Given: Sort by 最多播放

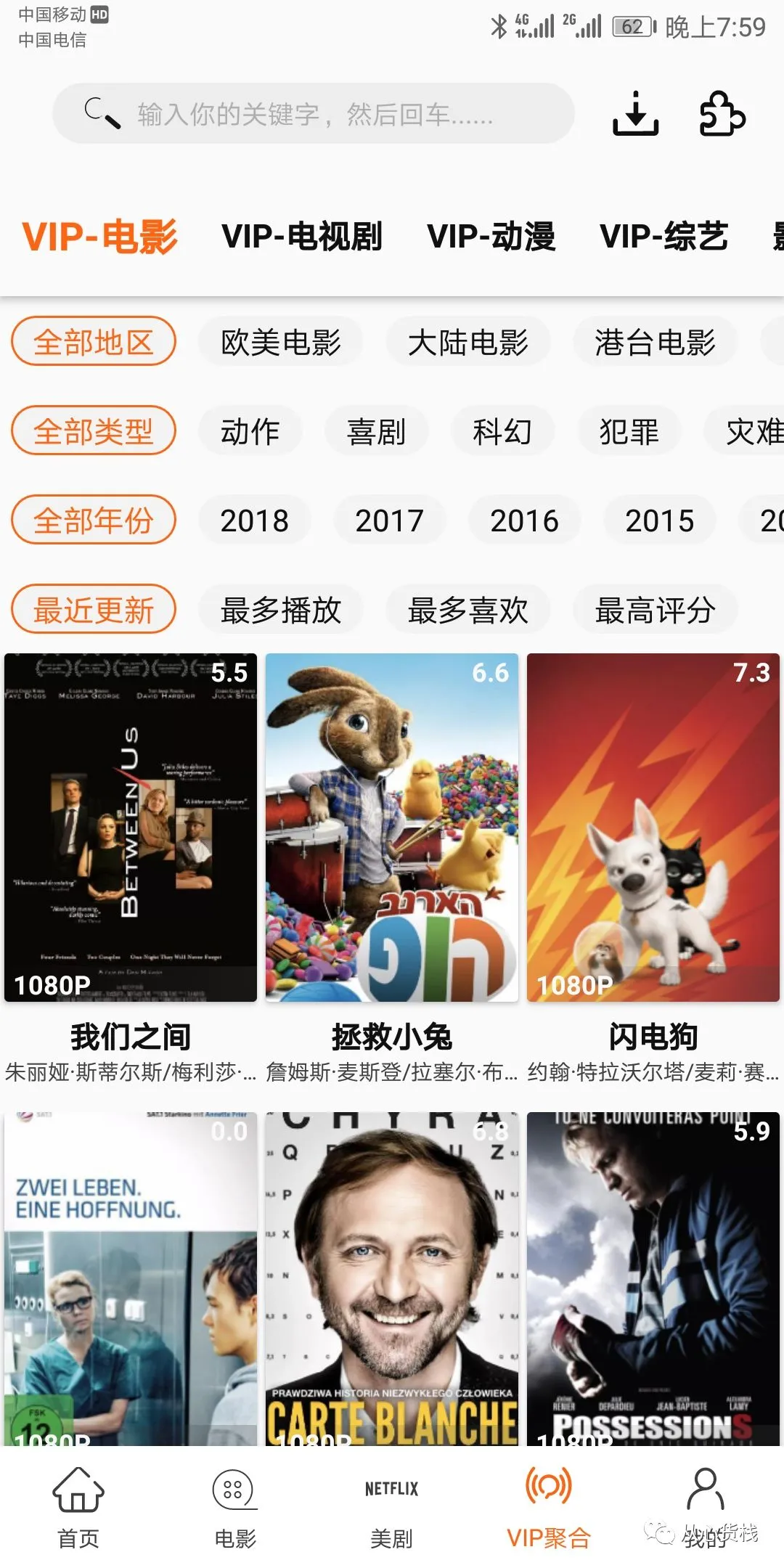Looking at the screenshot, I should [281, 610].
